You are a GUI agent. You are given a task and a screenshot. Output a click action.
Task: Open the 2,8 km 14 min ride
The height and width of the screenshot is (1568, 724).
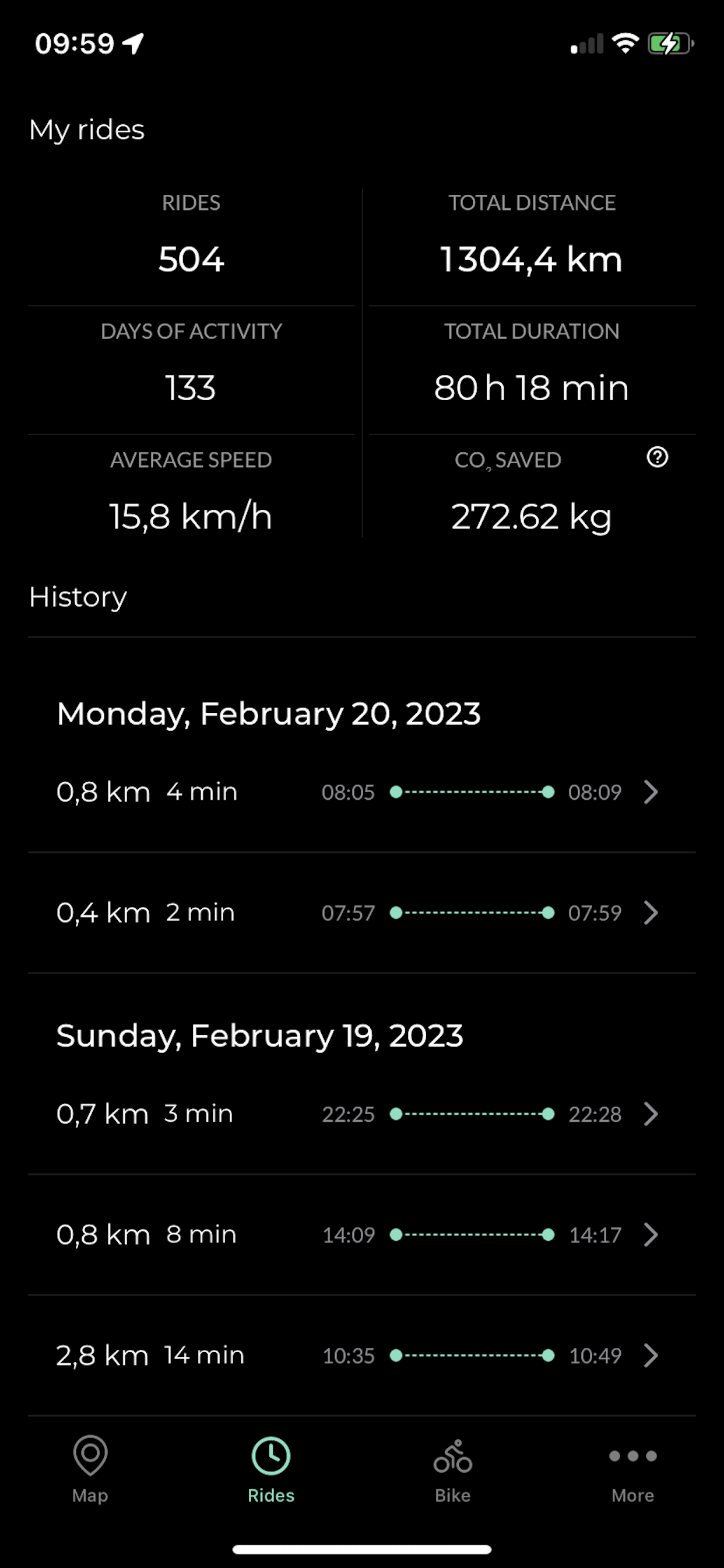[x=362, y=1356]
